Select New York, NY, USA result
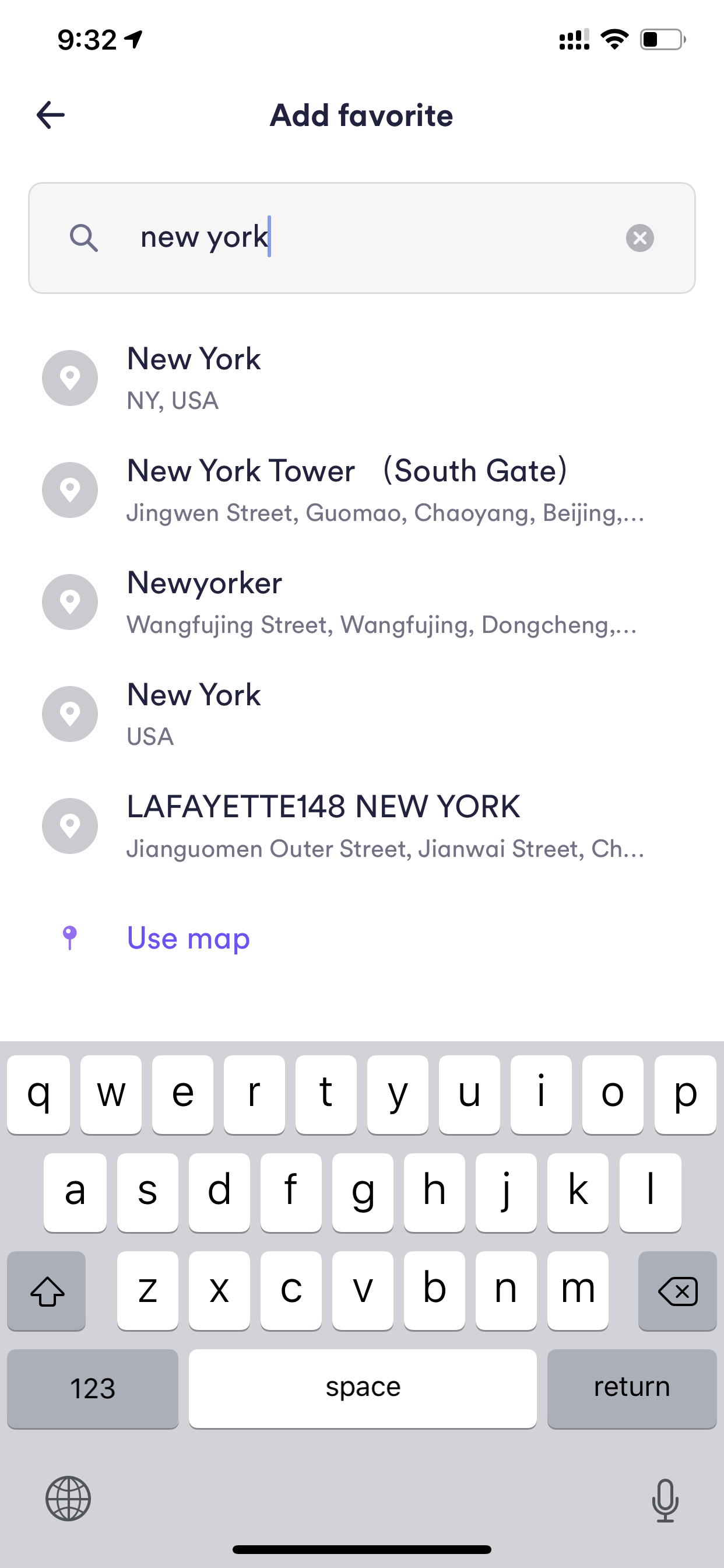Screen dimensions: 724x1568 361,378
